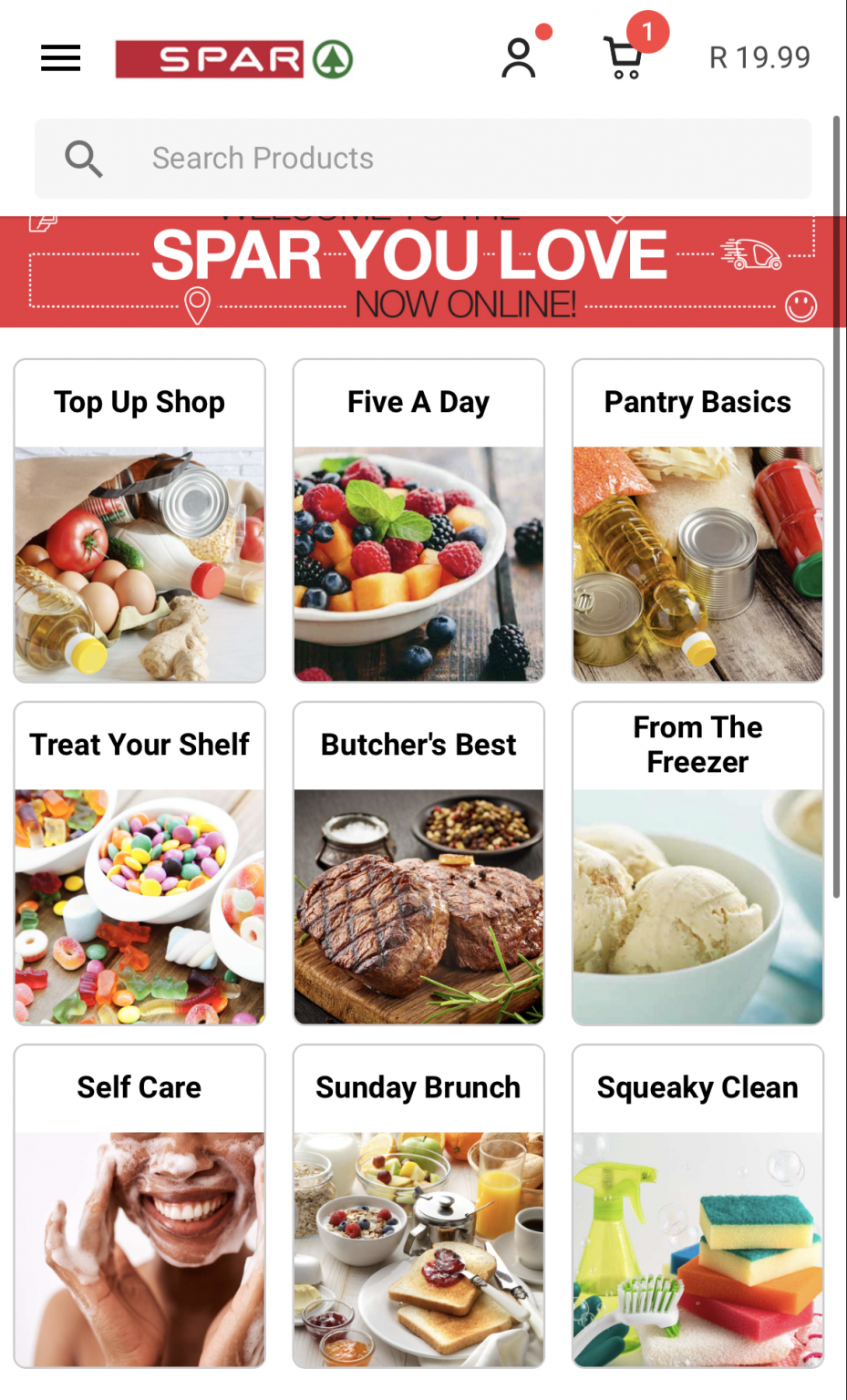This screenshot has width=847, height=1400.
Task: Click the R 19.99 cart total
Action: (x=759, y=57)
